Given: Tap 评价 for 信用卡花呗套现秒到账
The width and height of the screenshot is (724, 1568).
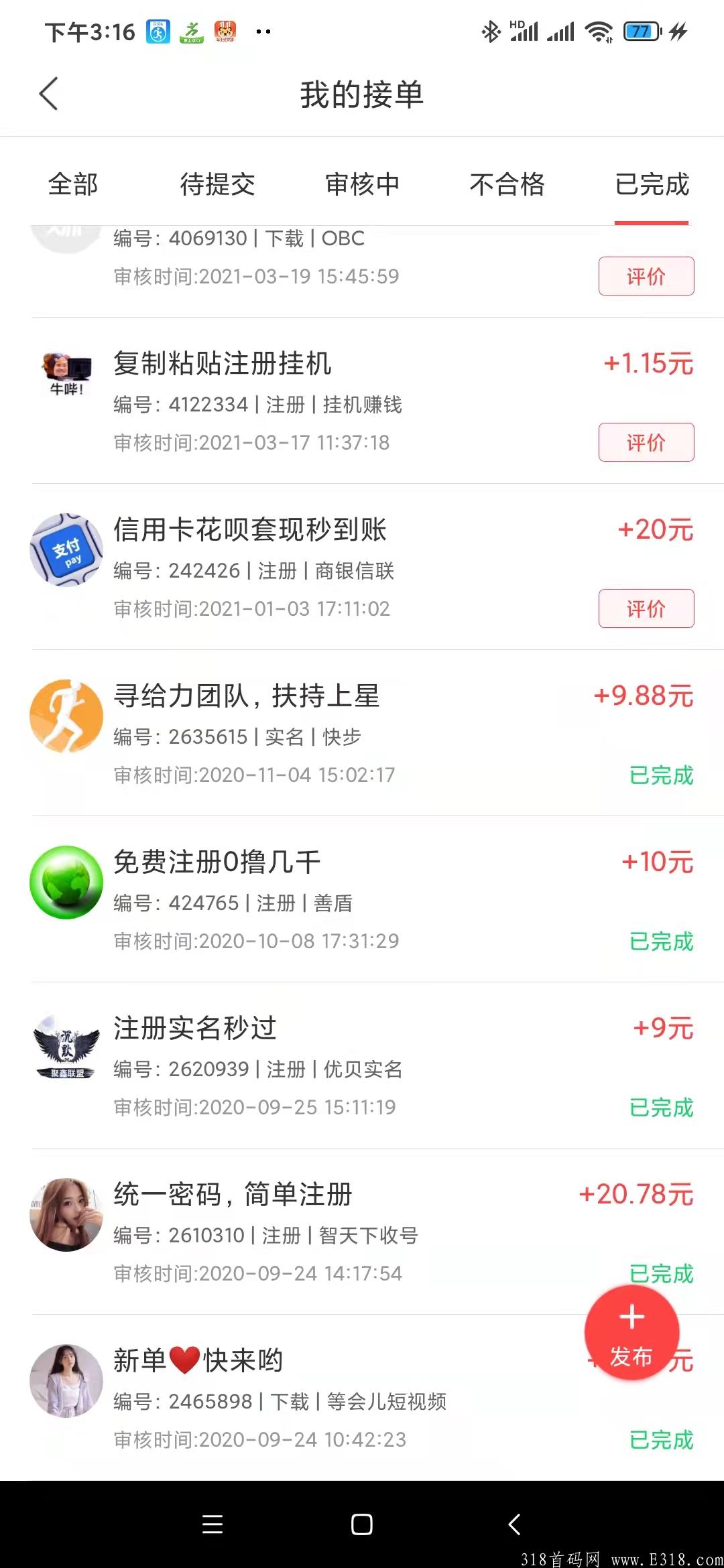Looking at the screenshot, I should click(x=646, y=608).
